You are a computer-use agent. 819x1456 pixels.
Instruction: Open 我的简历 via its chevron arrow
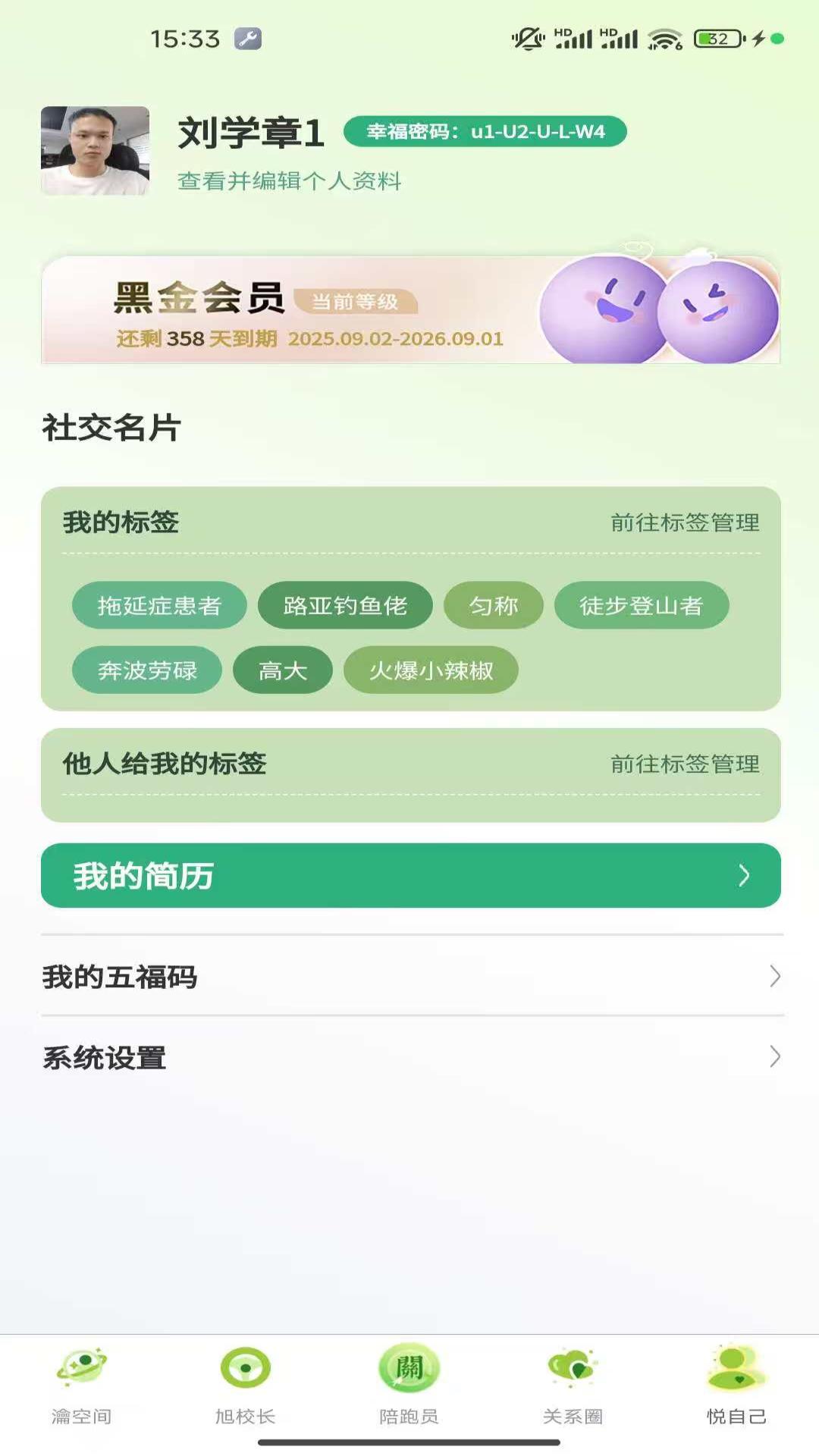point(744,875)
